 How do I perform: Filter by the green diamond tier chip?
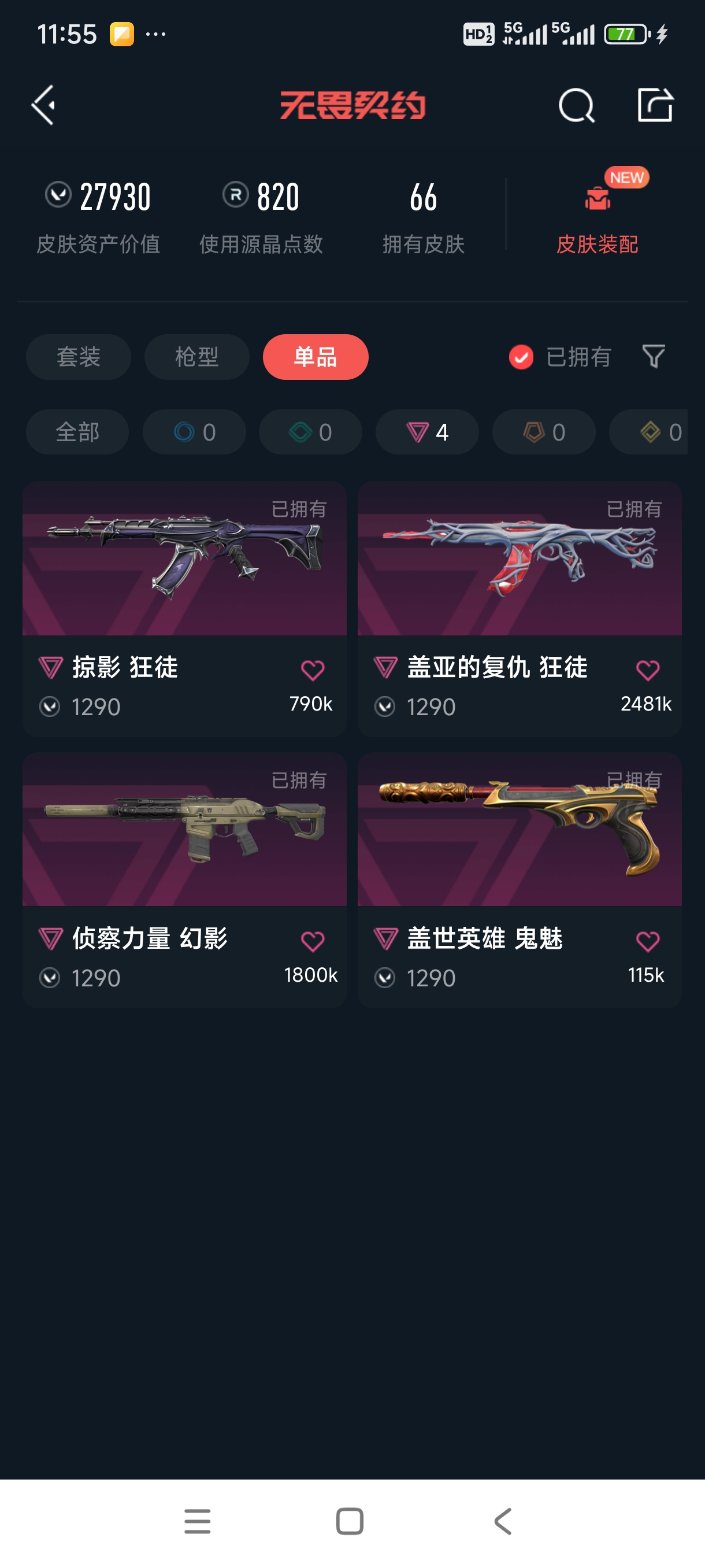[x=310, y=432]
